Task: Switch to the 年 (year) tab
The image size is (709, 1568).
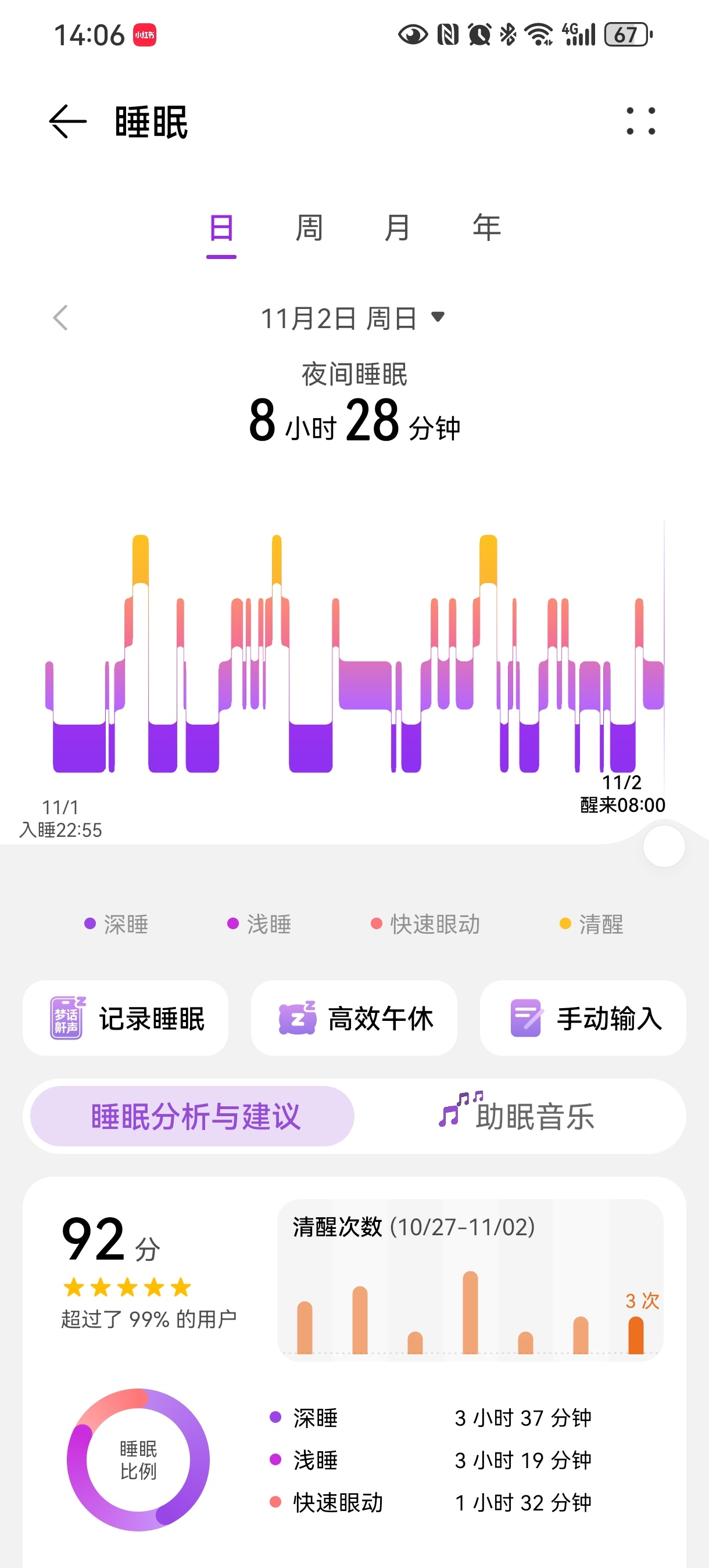Action: [x=486, y=228]
